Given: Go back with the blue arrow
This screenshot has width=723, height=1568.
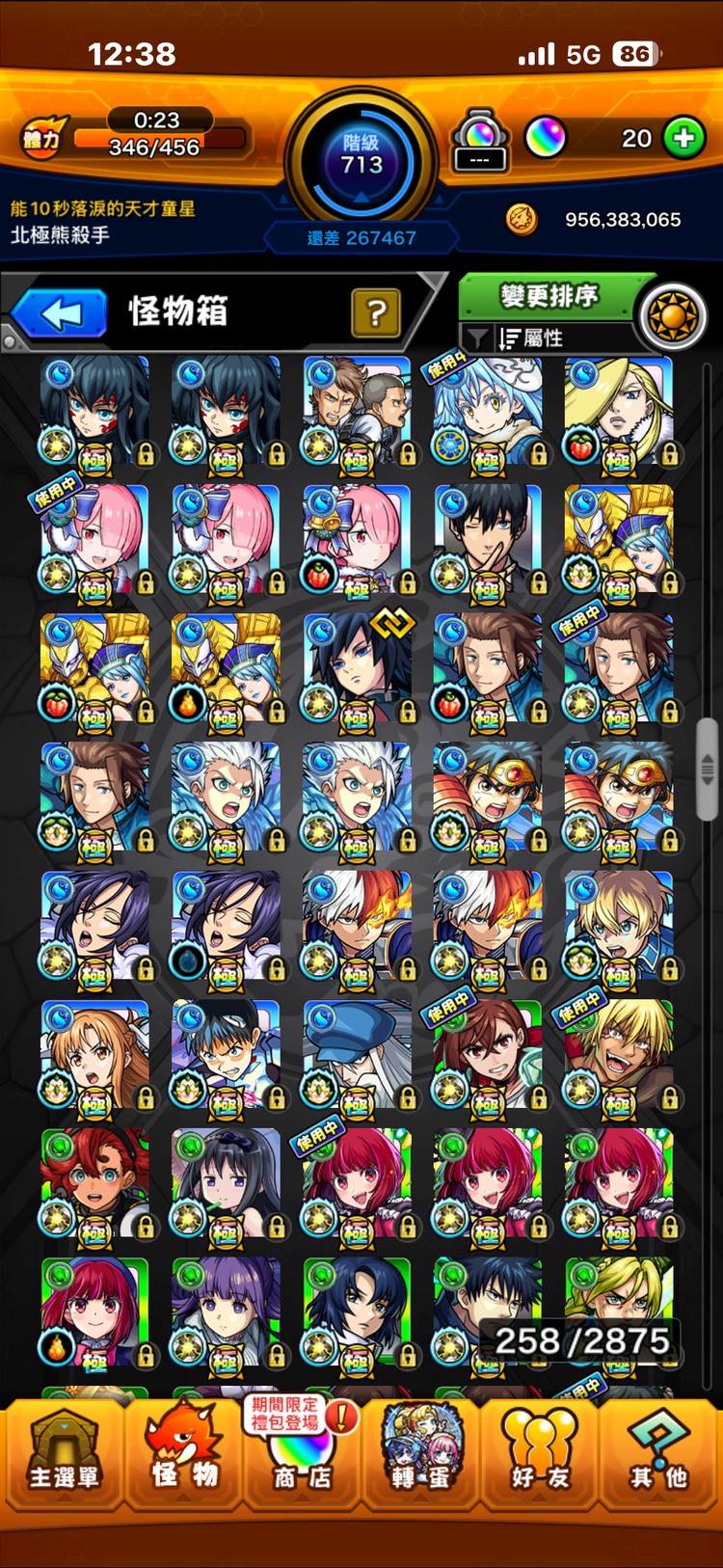Looking at the screenshot, I should 60,313.
